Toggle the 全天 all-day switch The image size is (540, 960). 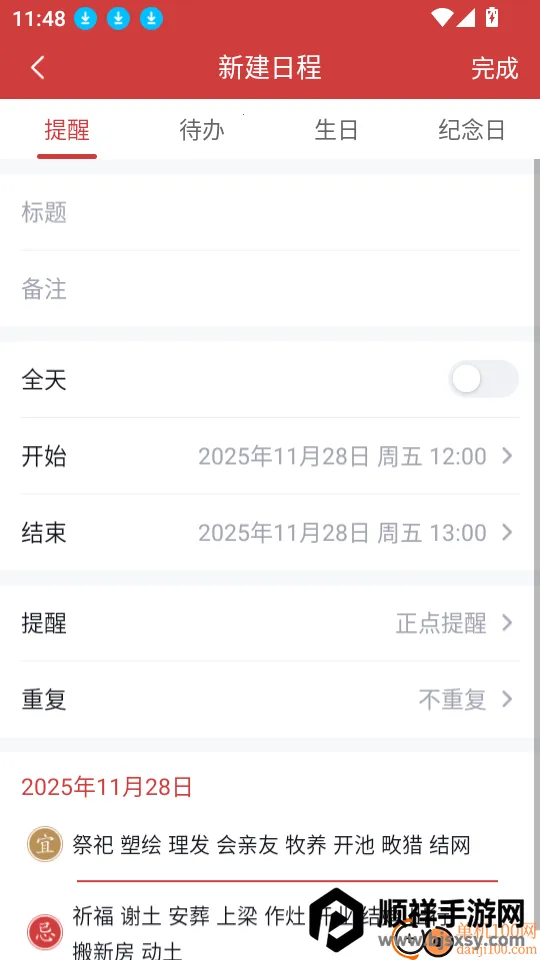(483, 380)
